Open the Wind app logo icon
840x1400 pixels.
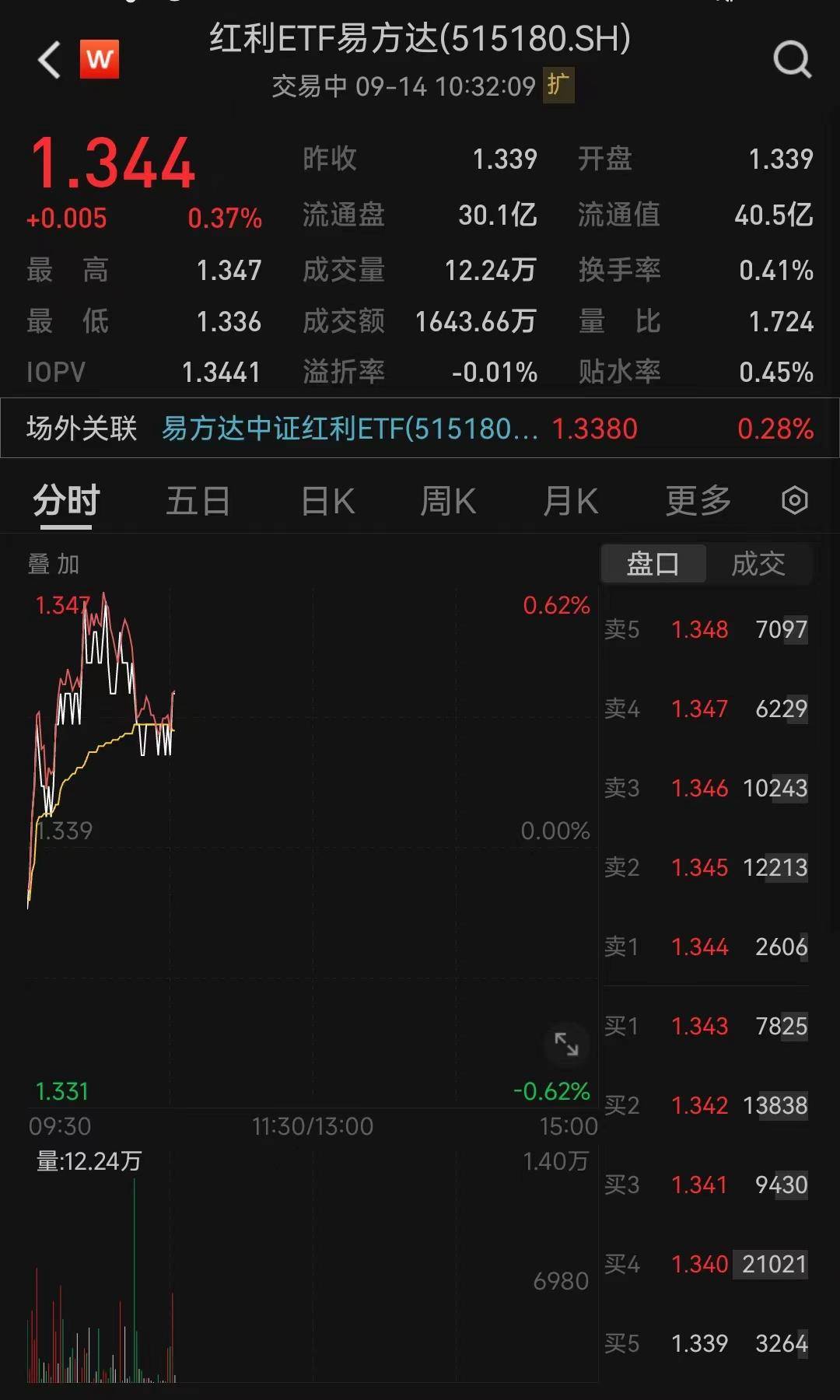(x=98, y=58)
